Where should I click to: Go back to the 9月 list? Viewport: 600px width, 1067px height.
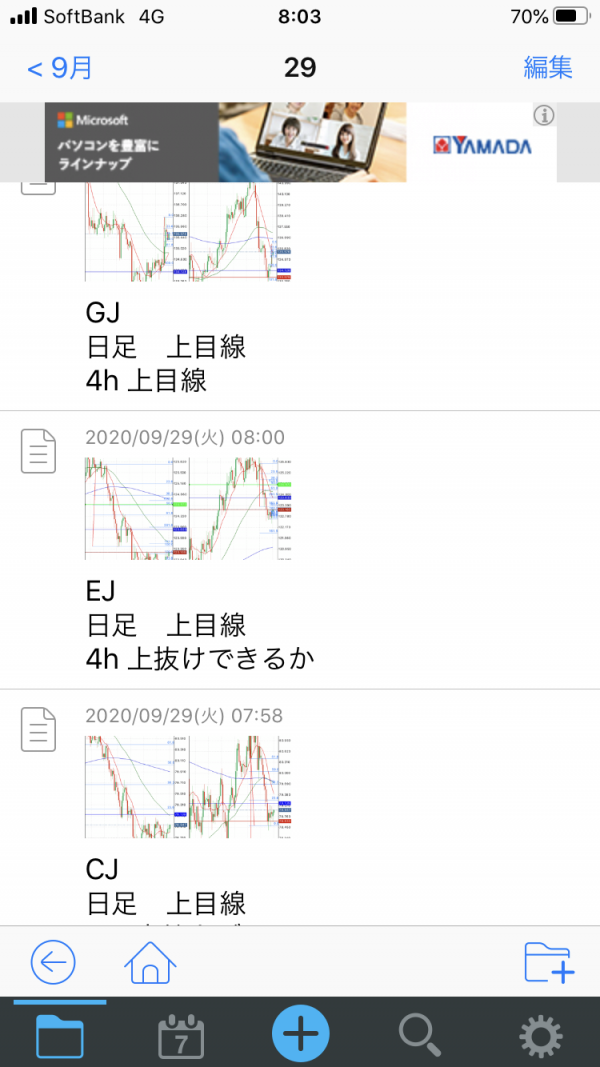(59, 68)
